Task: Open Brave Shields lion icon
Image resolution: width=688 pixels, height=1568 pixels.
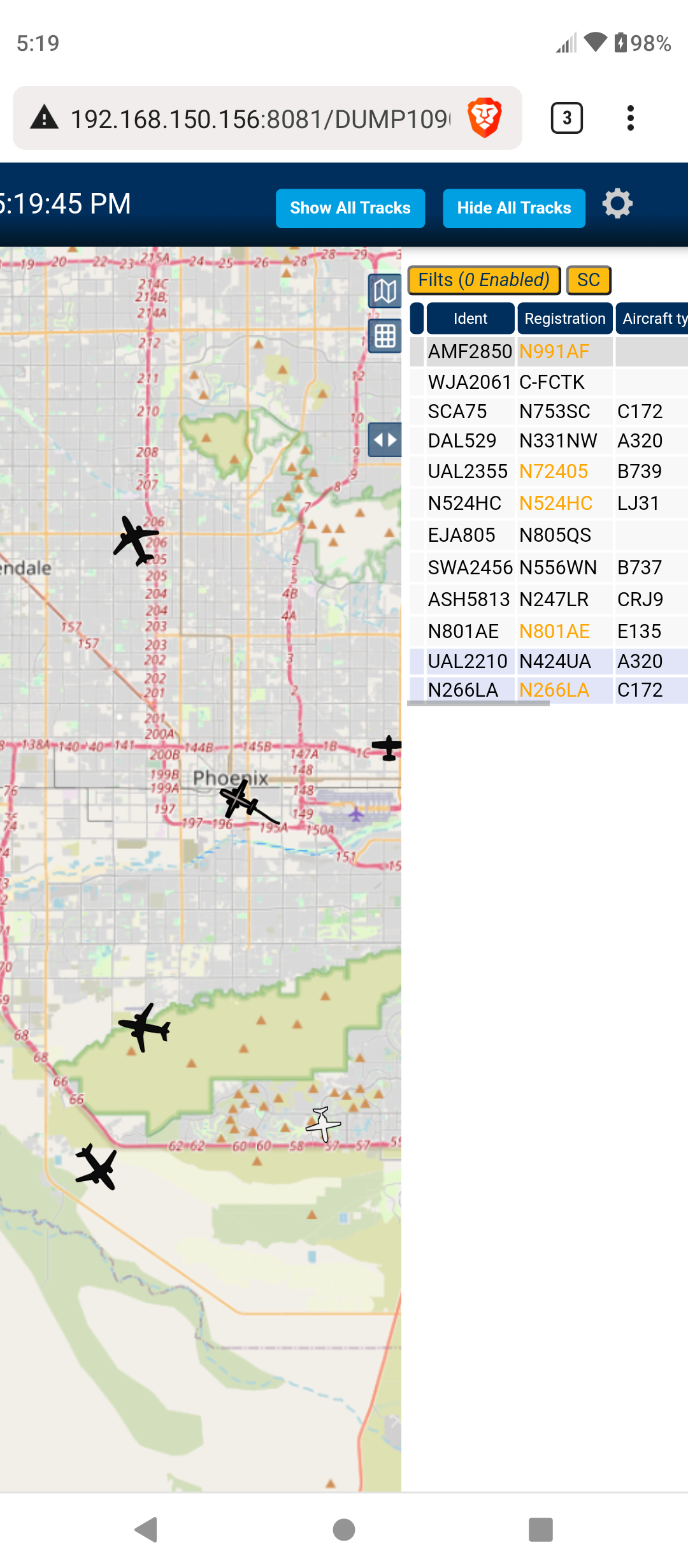Action: click(x=485, y=118)
